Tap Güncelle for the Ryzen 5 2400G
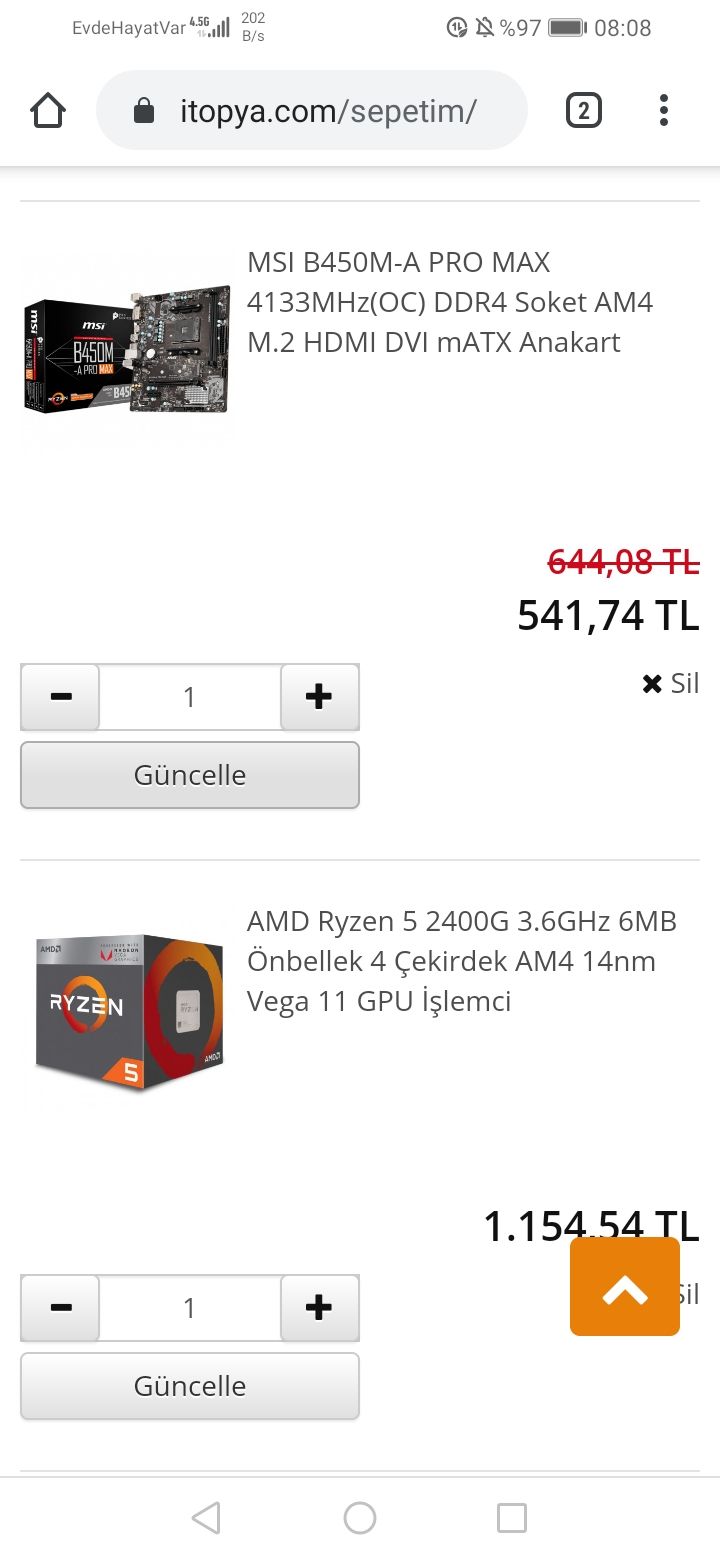The image size is (720, 1560). (190, 1386)
